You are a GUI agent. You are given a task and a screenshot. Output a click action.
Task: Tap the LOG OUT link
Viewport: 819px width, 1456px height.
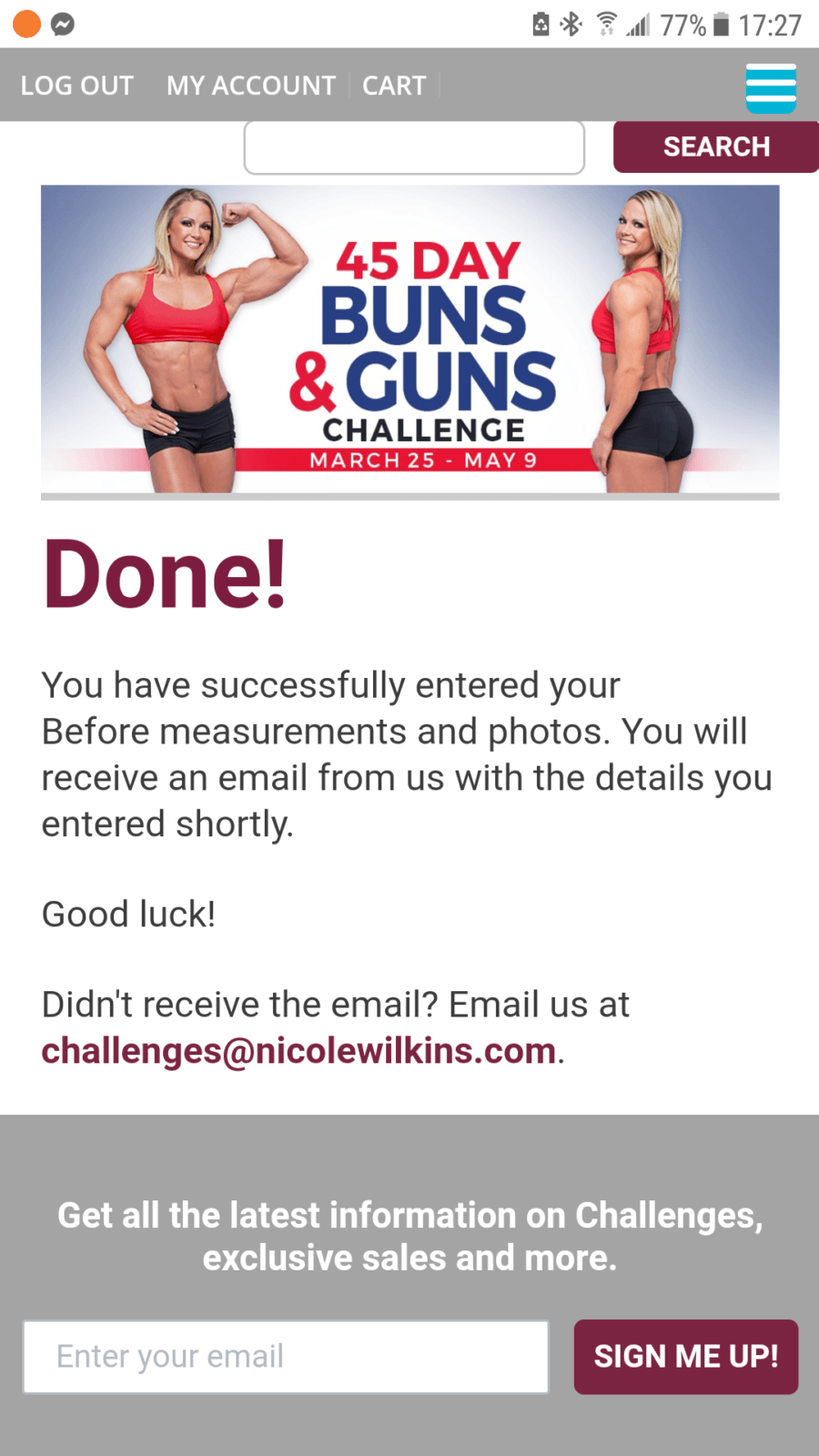tap(76, 86)
